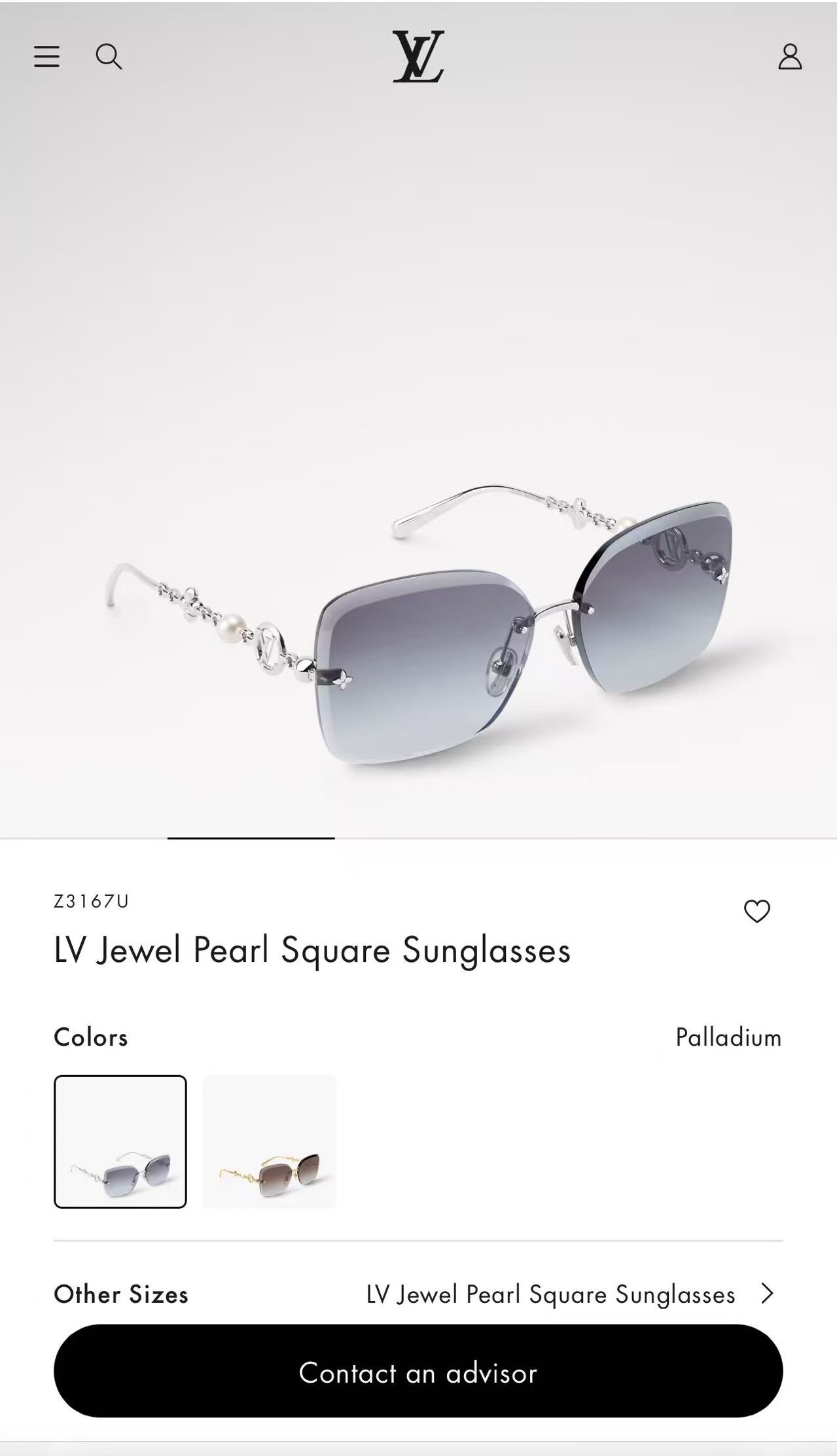This screenshot has height=1456, width=837.
Task: Open the account profile icon
Action: (x=790, y=56)
